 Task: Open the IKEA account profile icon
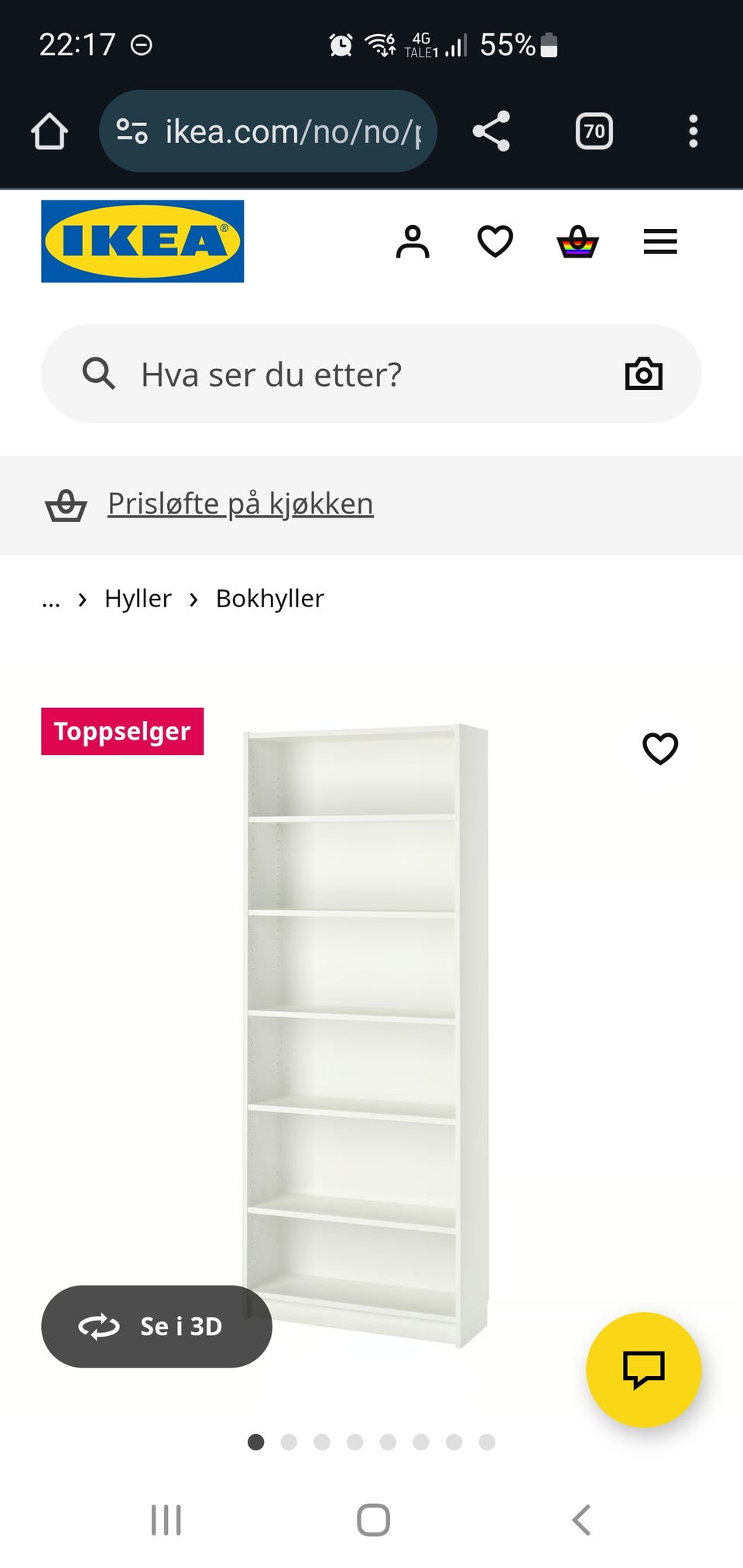[413, 241]
